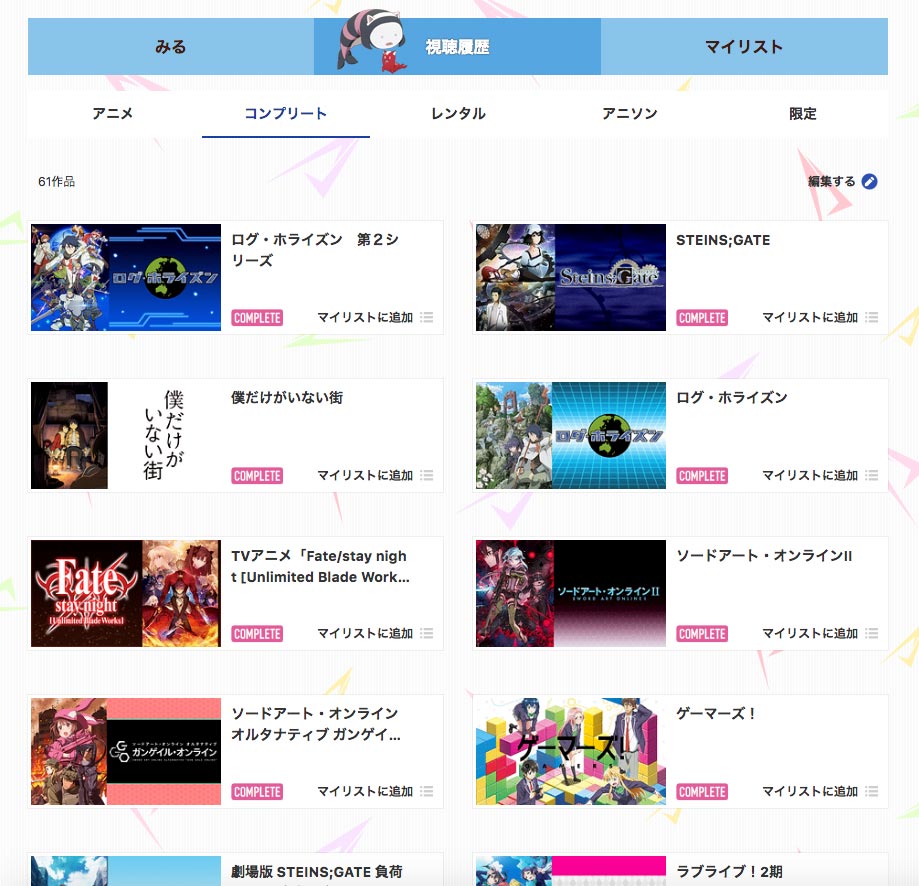919x886 pixels.
Task: Add 僕だけがいない街 to My List
Action: [374, 476]
